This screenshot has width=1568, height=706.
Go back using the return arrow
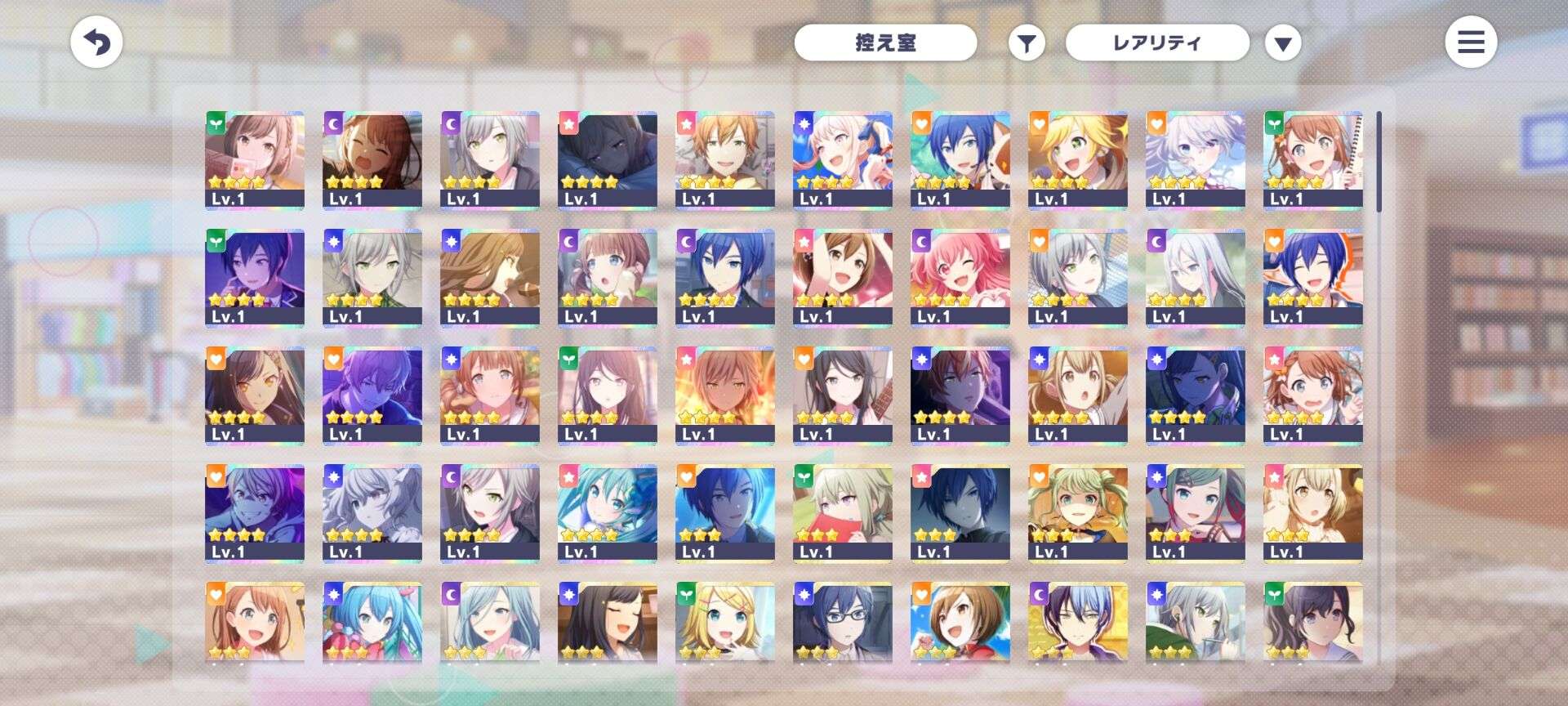pyautogui.click(x=96, y=42)
